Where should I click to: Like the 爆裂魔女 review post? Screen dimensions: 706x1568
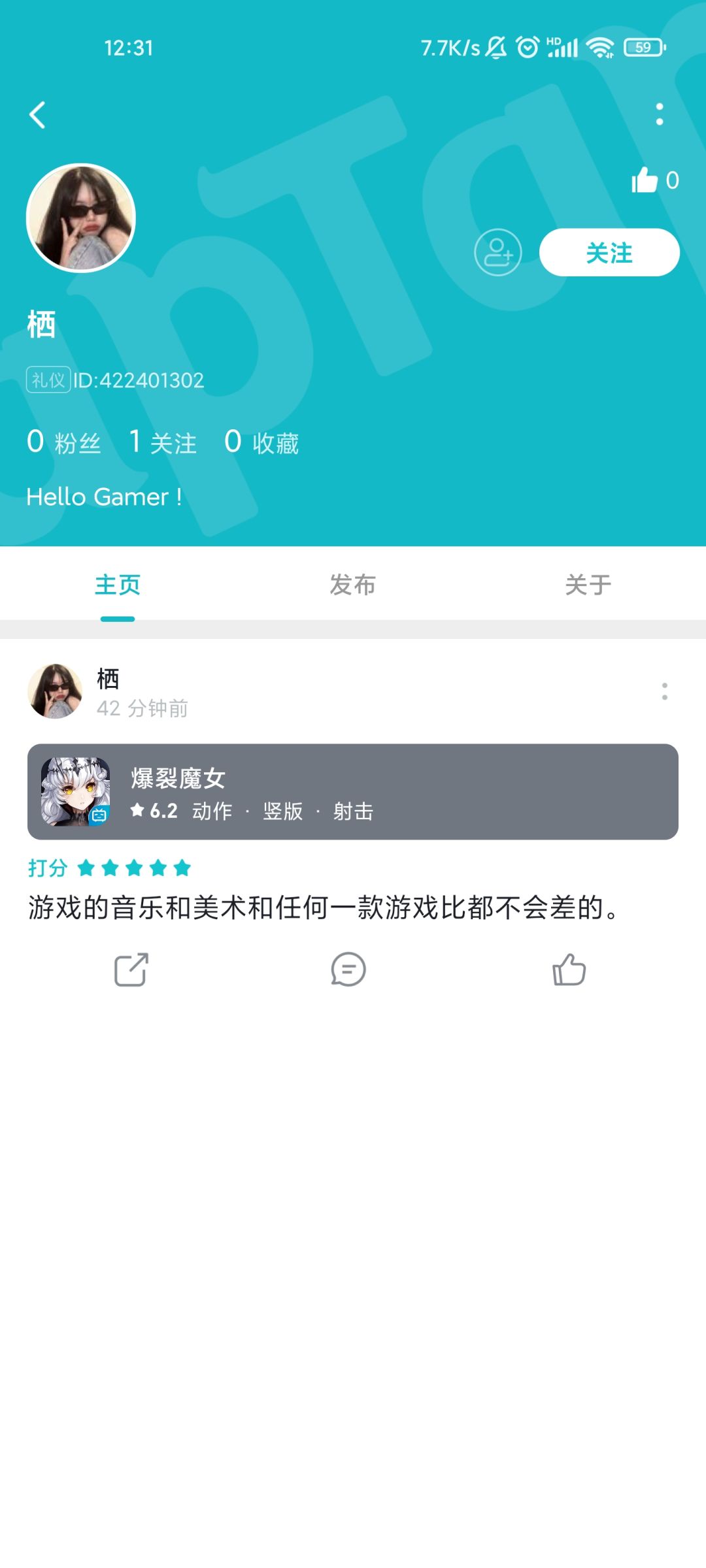[x=569, y=970]
